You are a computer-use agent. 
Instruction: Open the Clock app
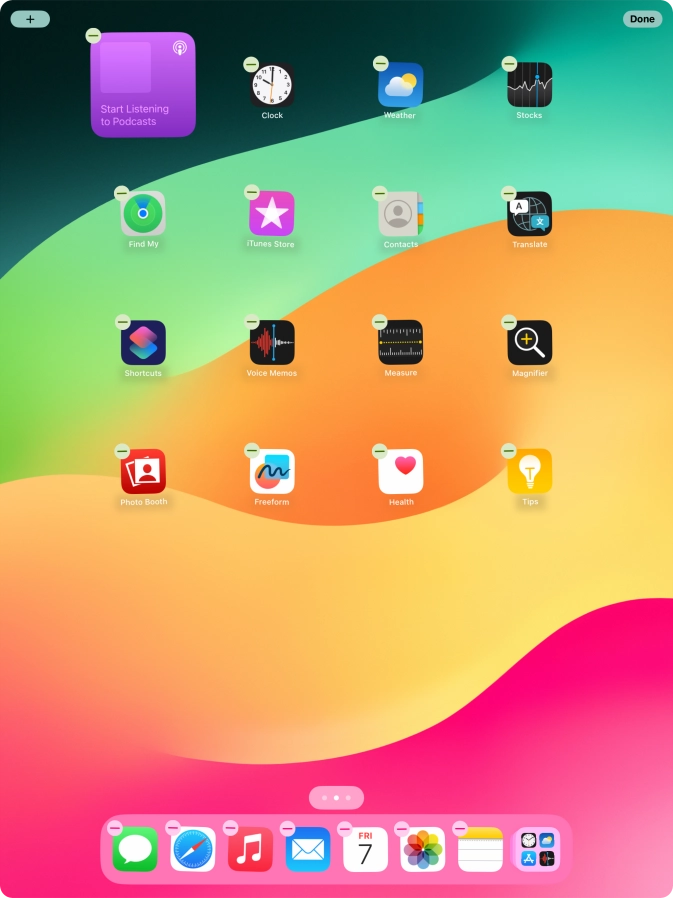tap(272, 86)
